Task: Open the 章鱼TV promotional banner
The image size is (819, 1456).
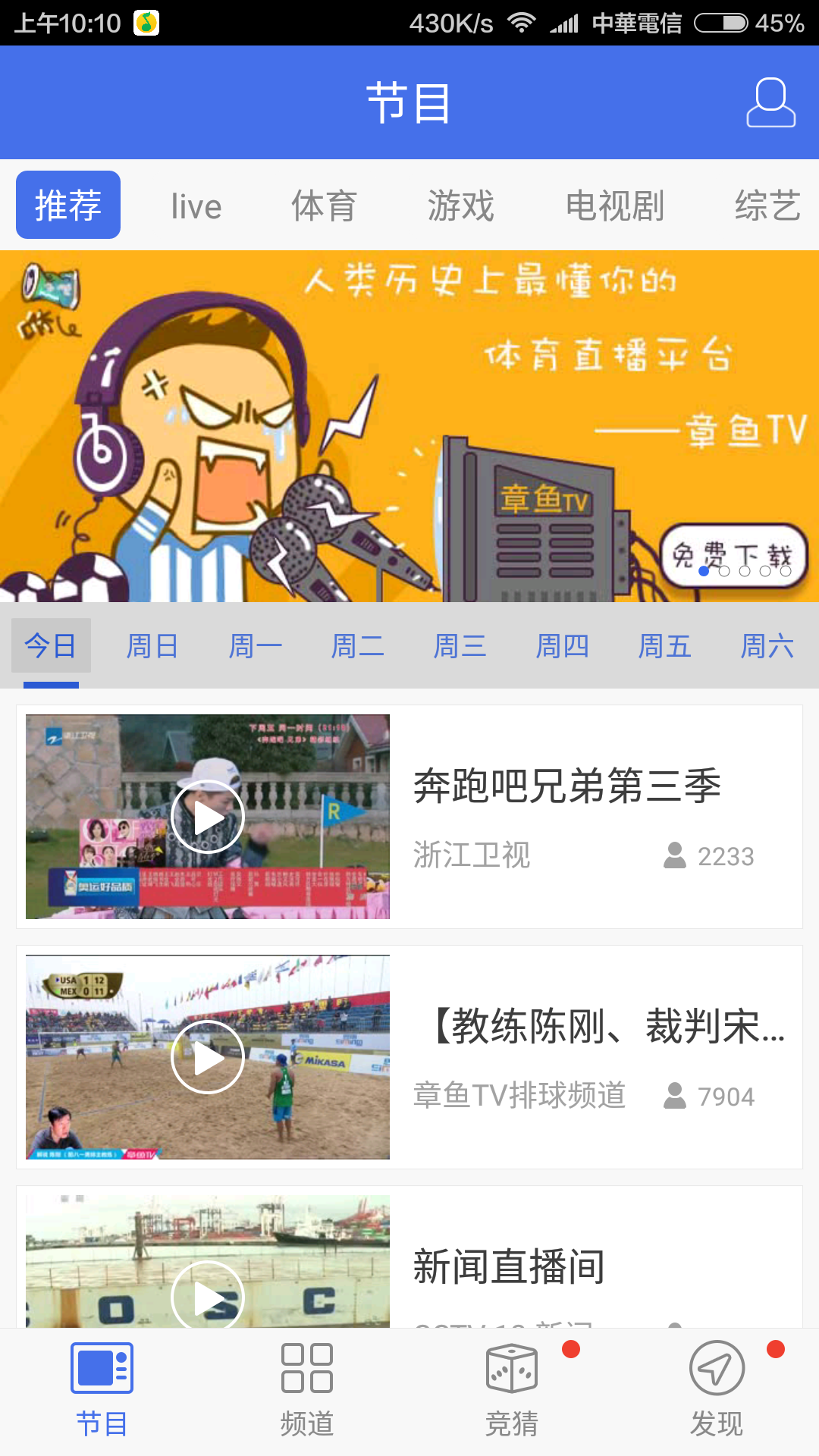Action: 409,426
